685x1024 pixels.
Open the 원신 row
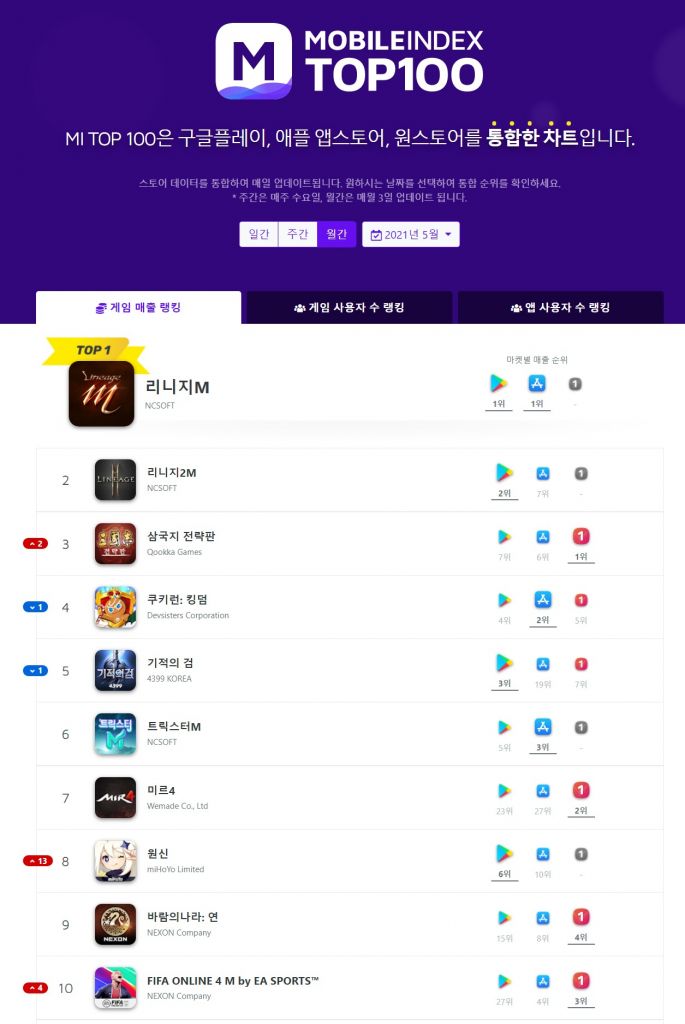pos(159,853)
